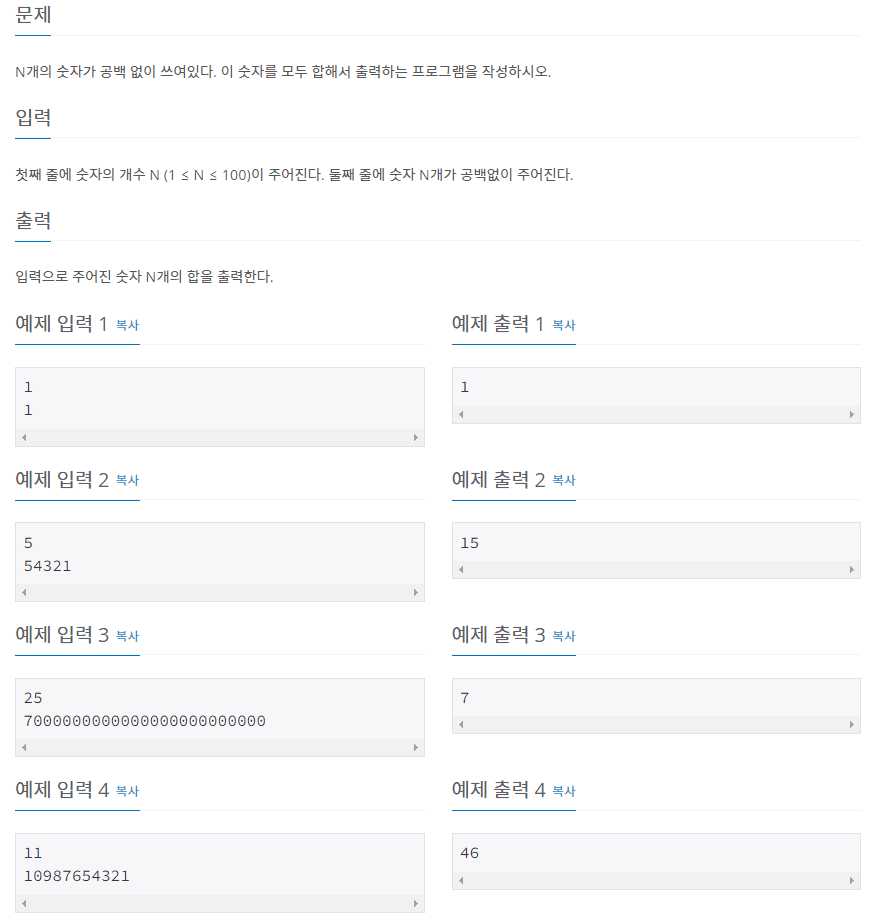
Task: Click right scroll arrow of 예제 입력 3 box
Action: coord(417,747)
